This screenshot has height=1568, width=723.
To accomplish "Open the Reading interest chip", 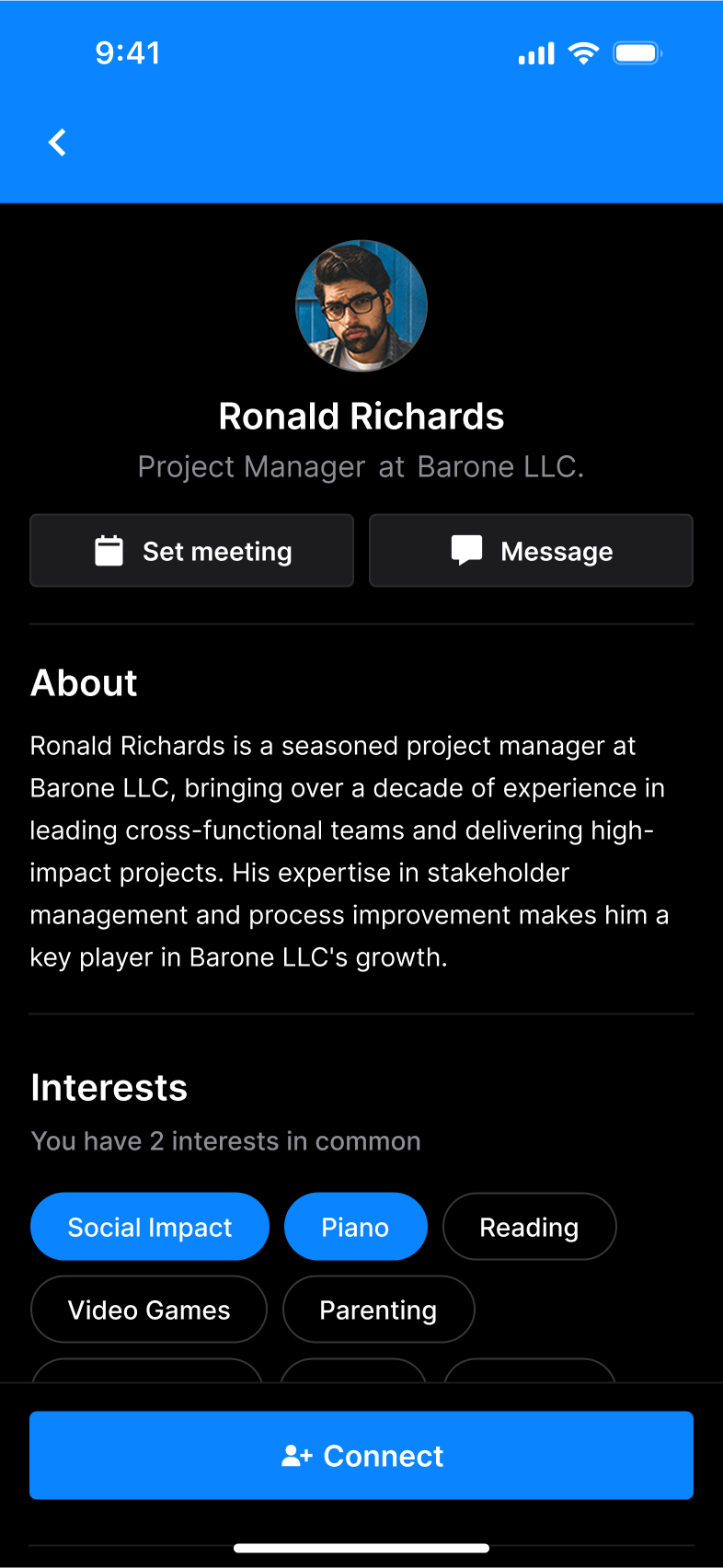I will pos(529,1227).
